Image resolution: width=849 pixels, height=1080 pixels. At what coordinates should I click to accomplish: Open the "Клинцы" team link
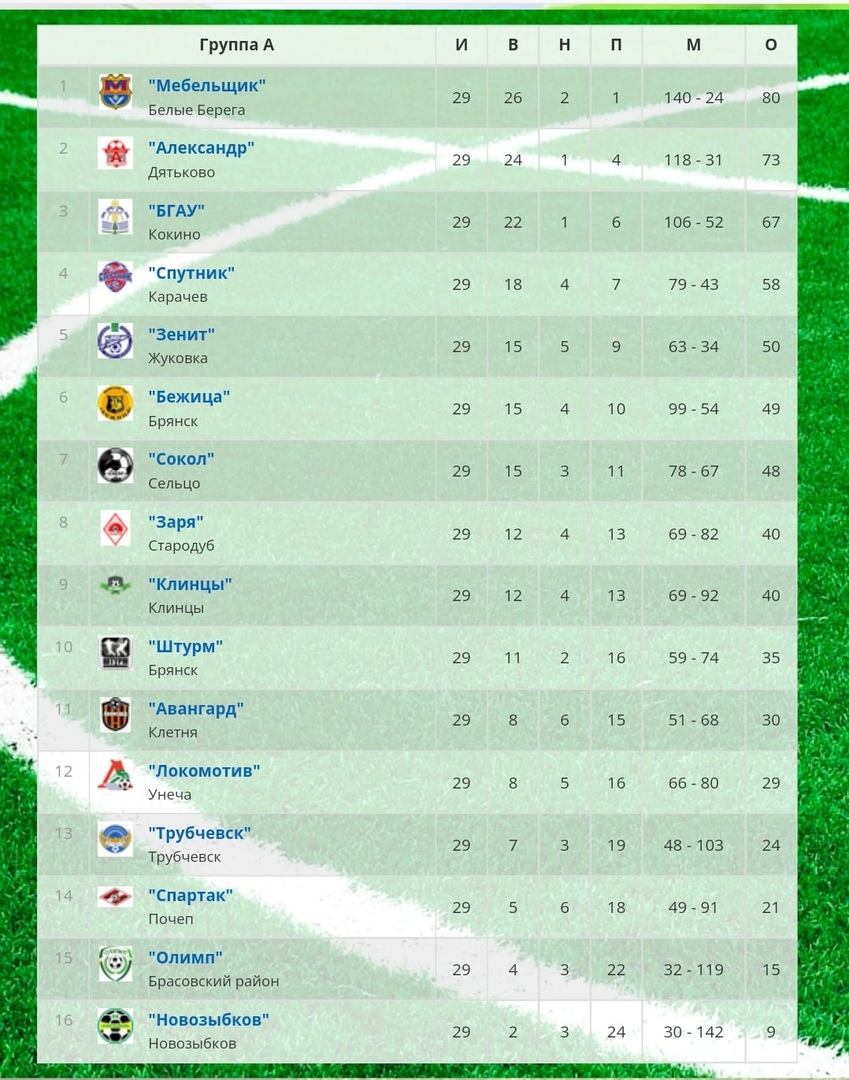(190, 584)
